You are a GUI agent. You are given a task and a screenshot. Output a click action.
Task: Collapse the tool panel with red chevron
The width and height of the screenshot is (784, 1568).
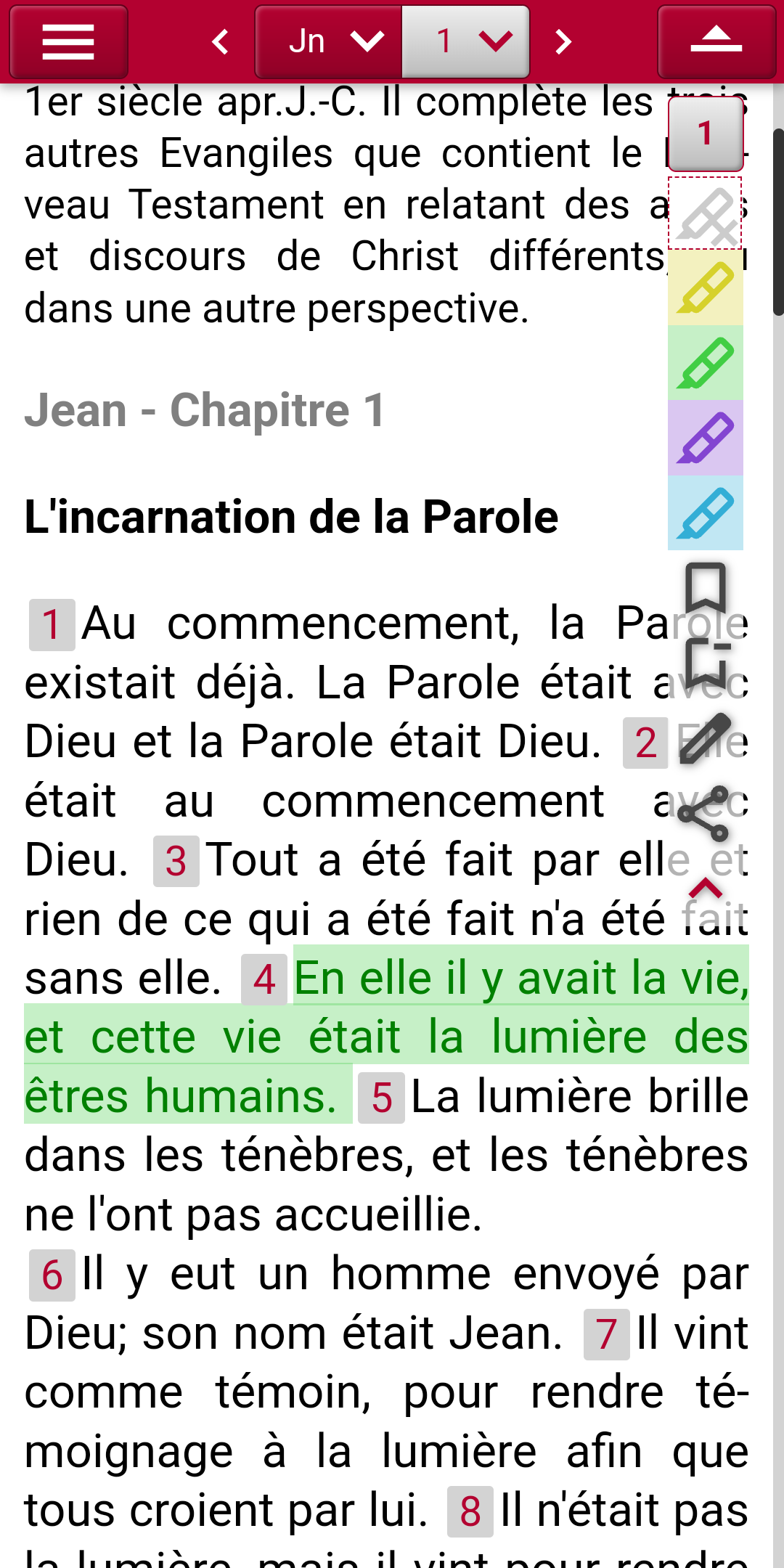pos(706,887)
